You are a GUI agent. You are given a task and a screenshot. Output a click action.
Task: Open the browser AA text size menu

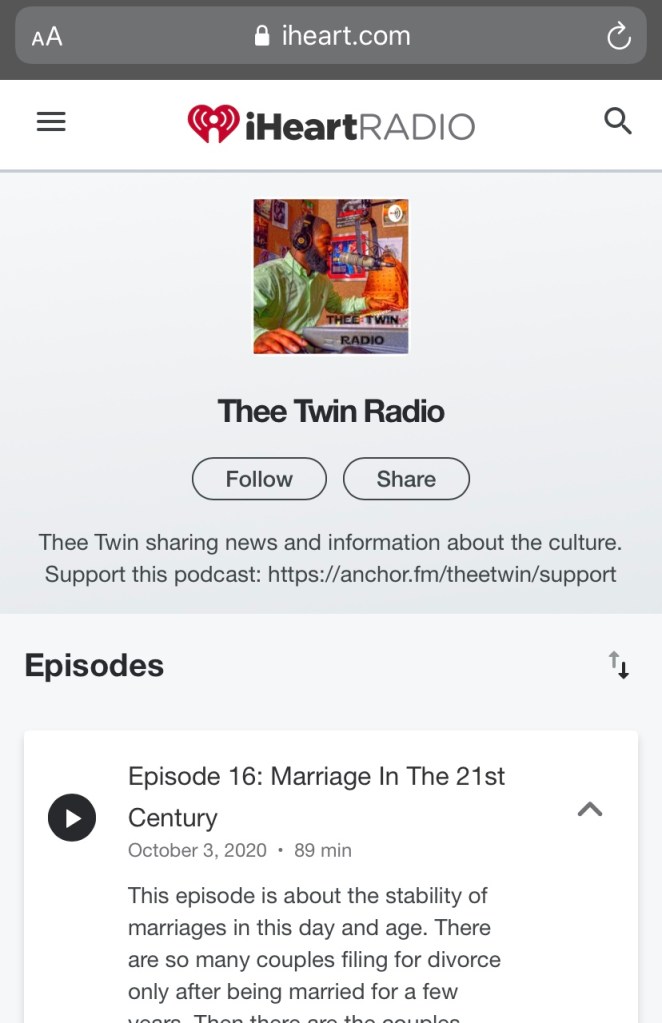click(x=47, y=37)
